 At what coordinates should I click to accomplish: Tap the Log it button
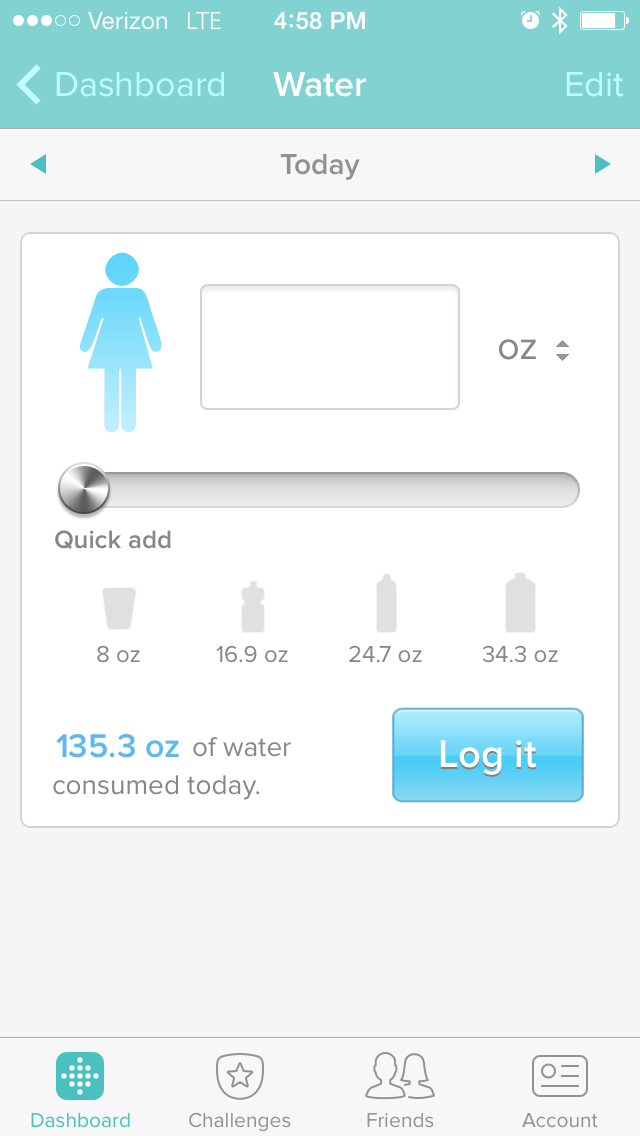point(487,755)
